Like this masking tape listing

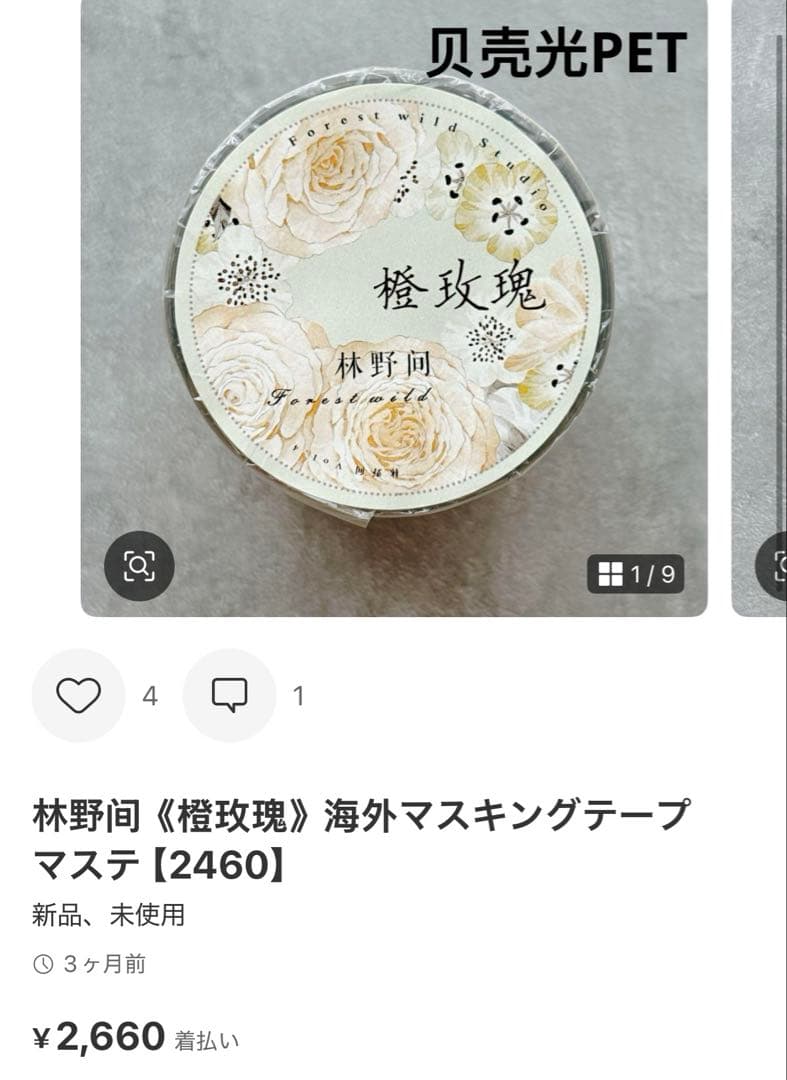coord(78,696)
